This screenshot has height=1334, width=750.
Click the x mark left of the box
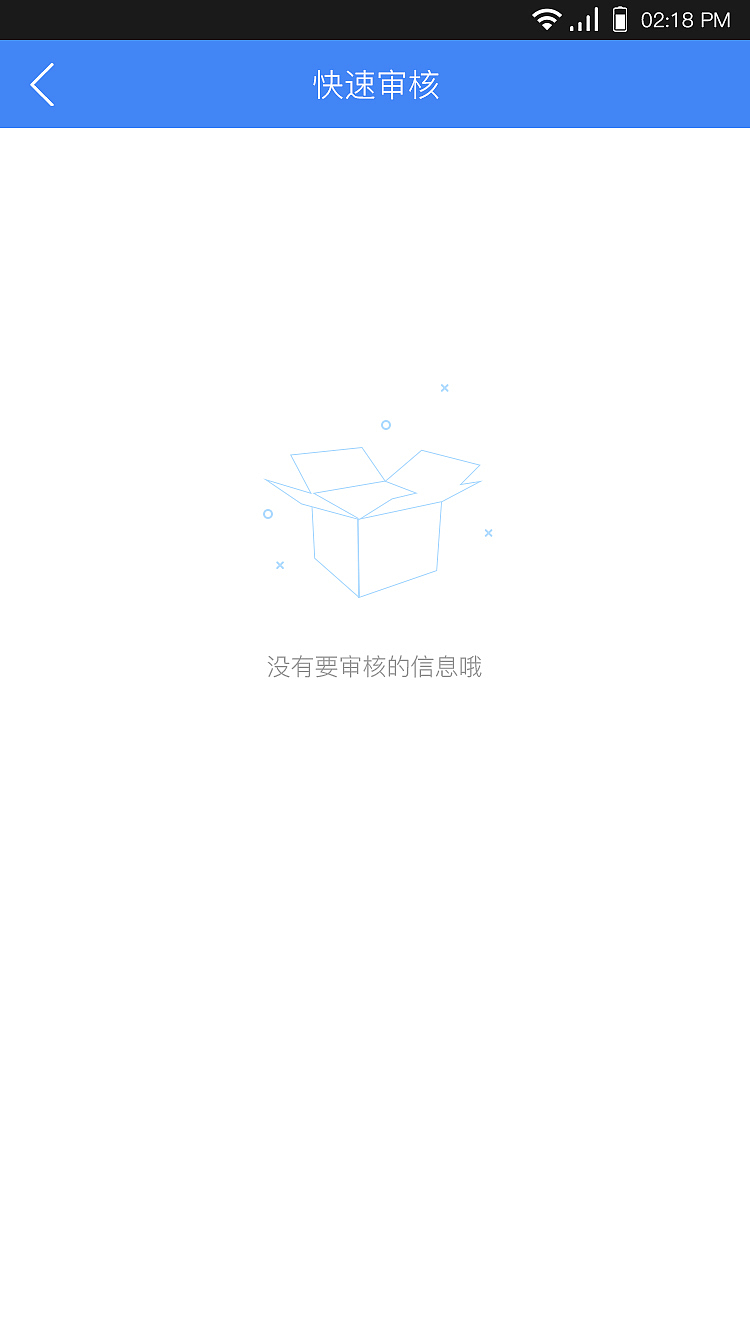pyautogui.click(x=279, y=564)
